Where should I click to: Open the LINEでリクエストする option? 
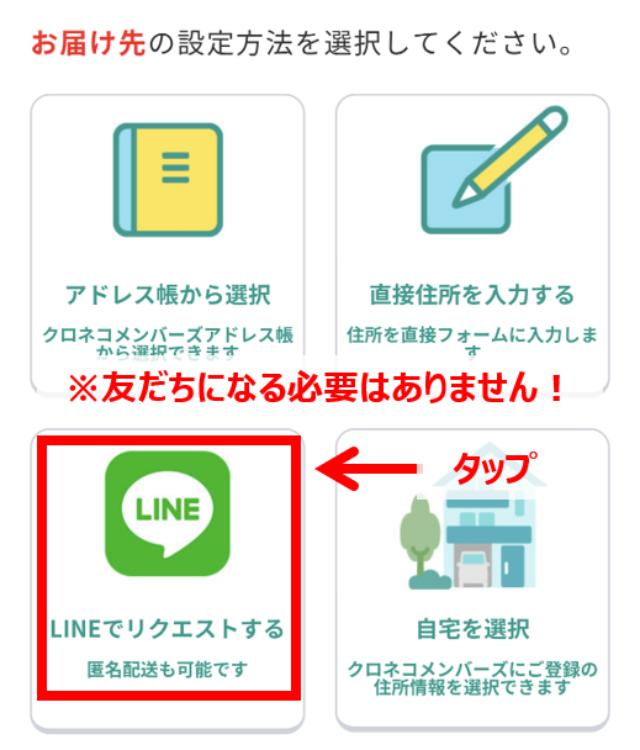167,570
